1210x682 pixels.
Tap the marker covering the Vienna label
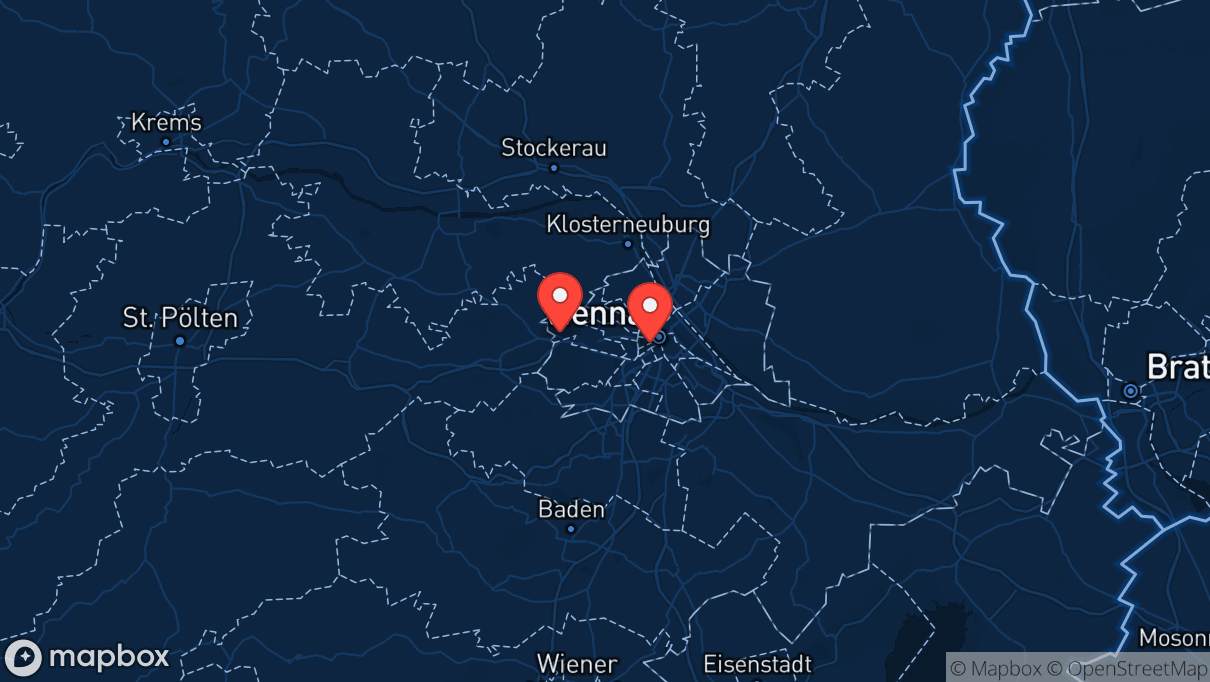[560, 298]
